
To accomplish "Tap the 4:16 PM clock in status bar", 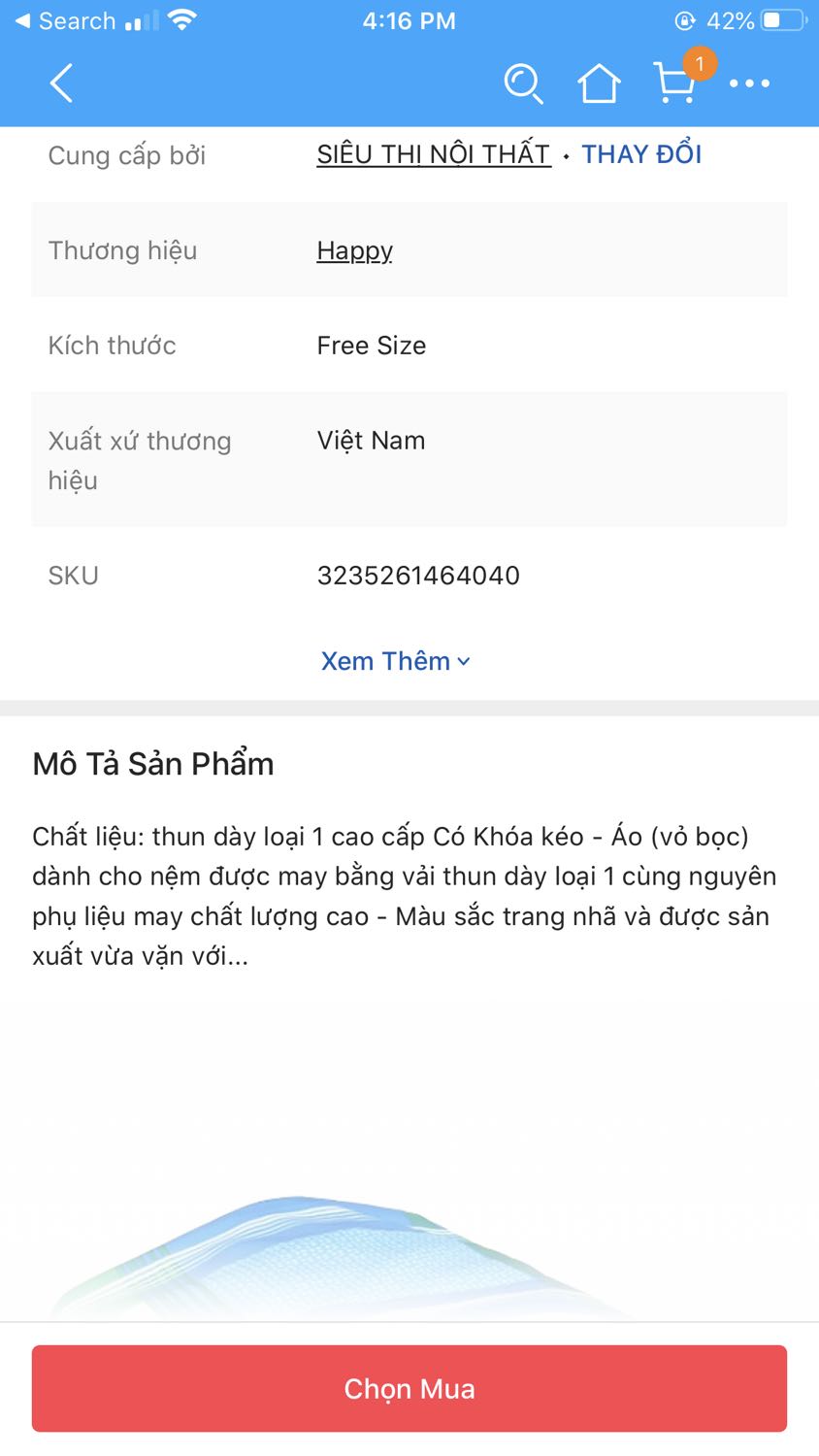I will pyautogui.click(x=409, y=20).
